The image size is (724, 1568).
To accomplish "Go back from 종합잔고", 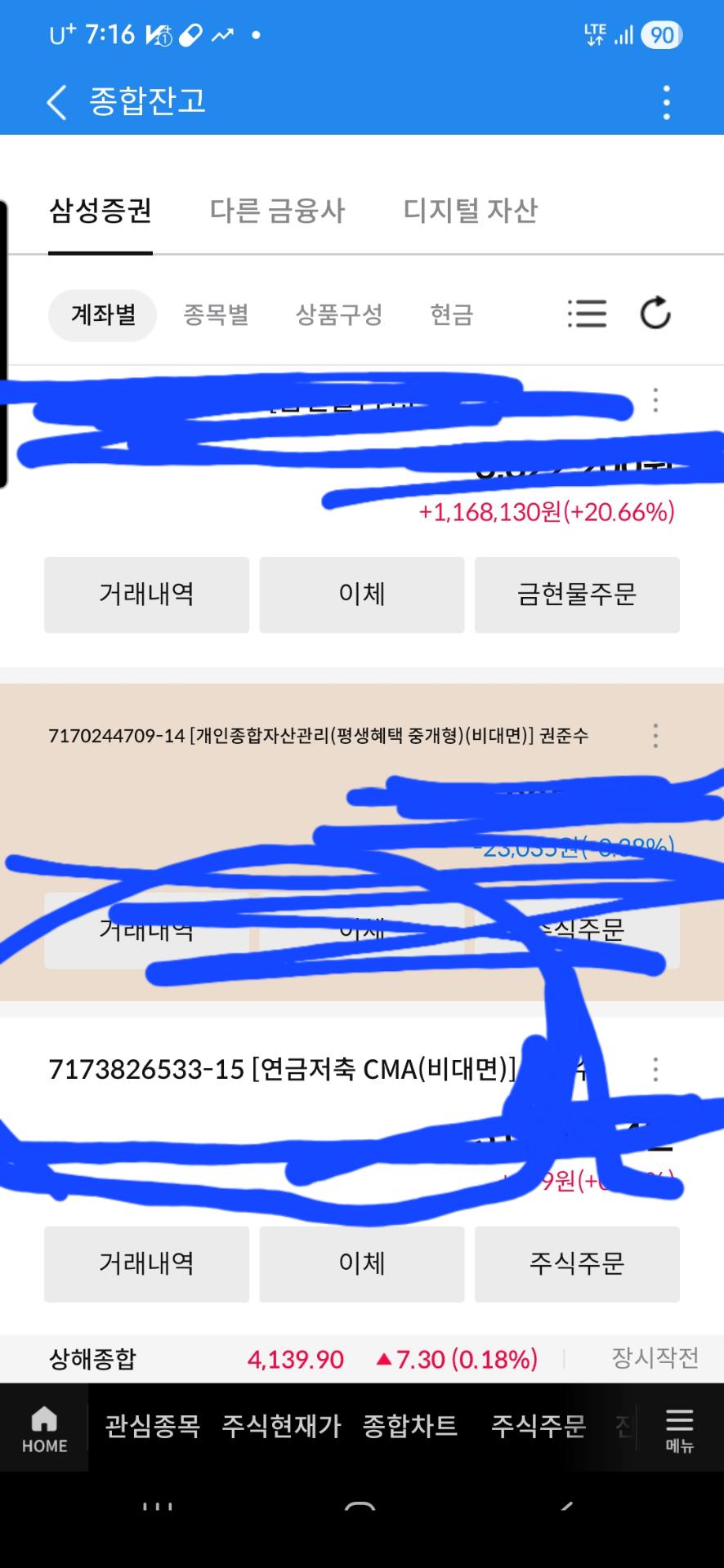I will coord(56,103).
